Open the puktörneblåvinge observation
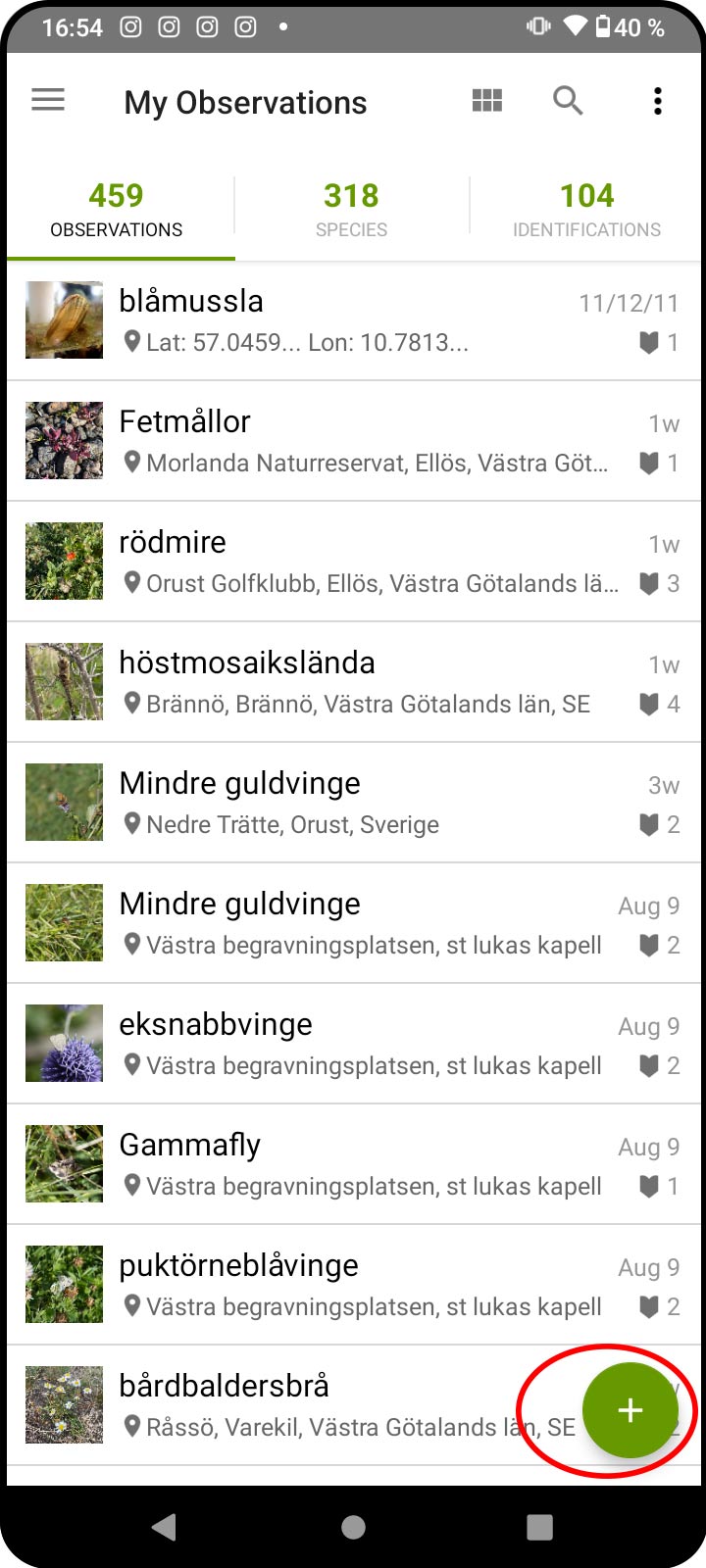 pyautogui.click(x=353, y=1285)
